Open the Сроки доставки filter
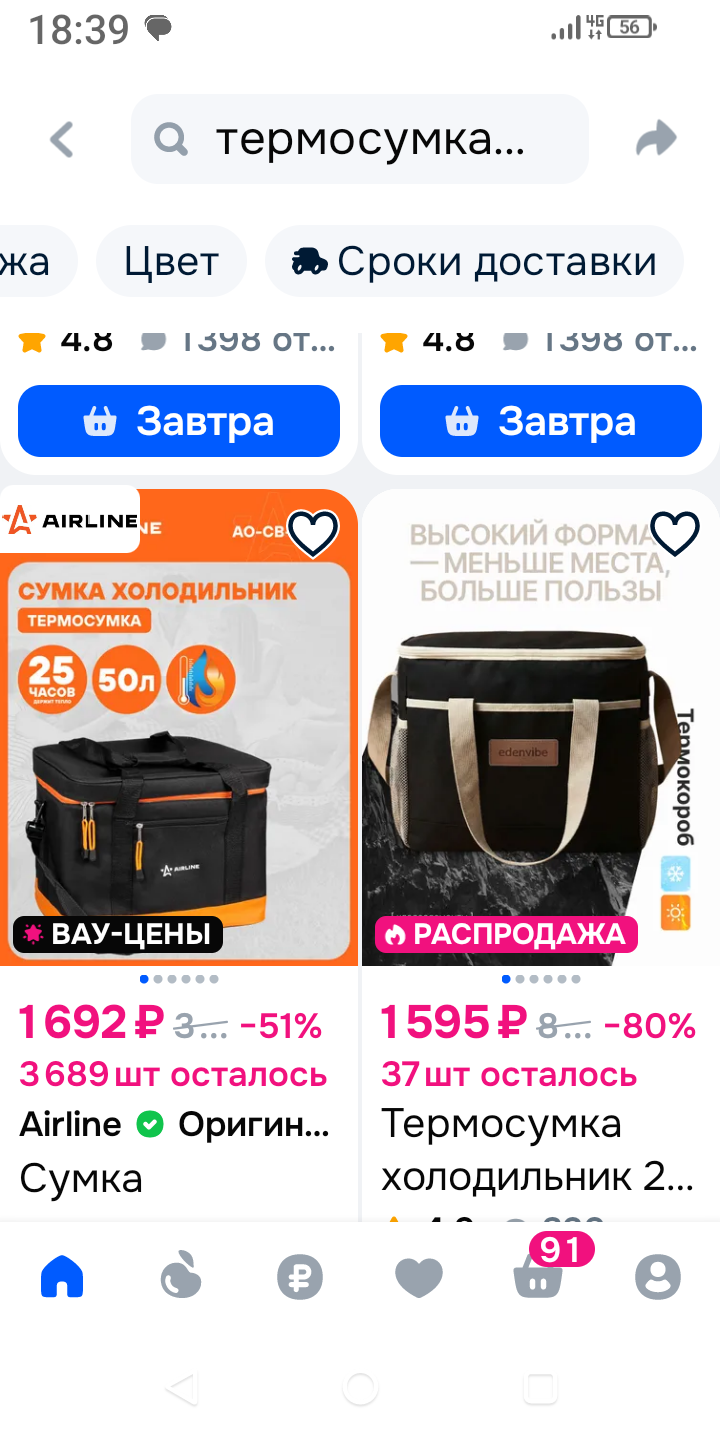Screen dimensions: 720x1440 pyautogui.click(x=474, y=262)
